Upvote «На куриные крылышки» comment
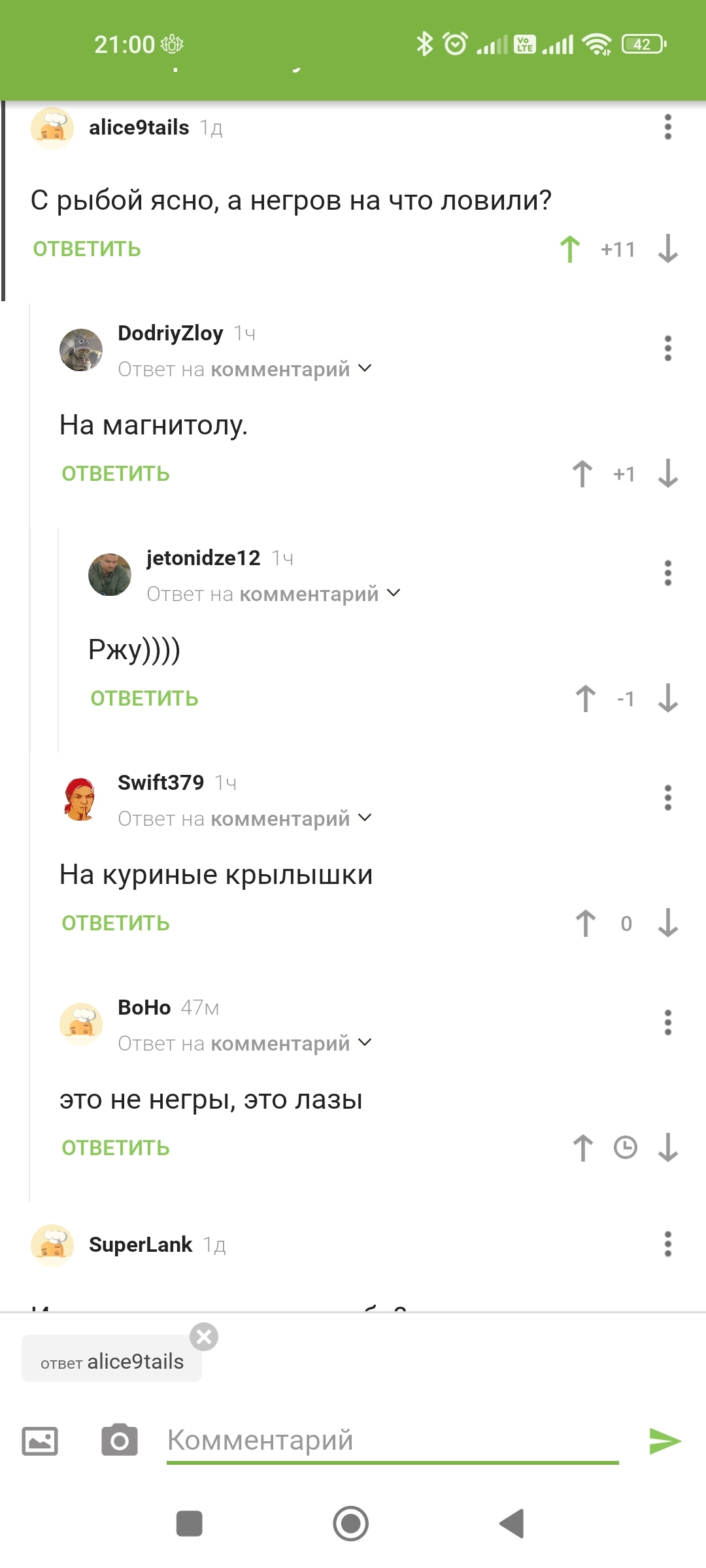 tap(585, 923)
